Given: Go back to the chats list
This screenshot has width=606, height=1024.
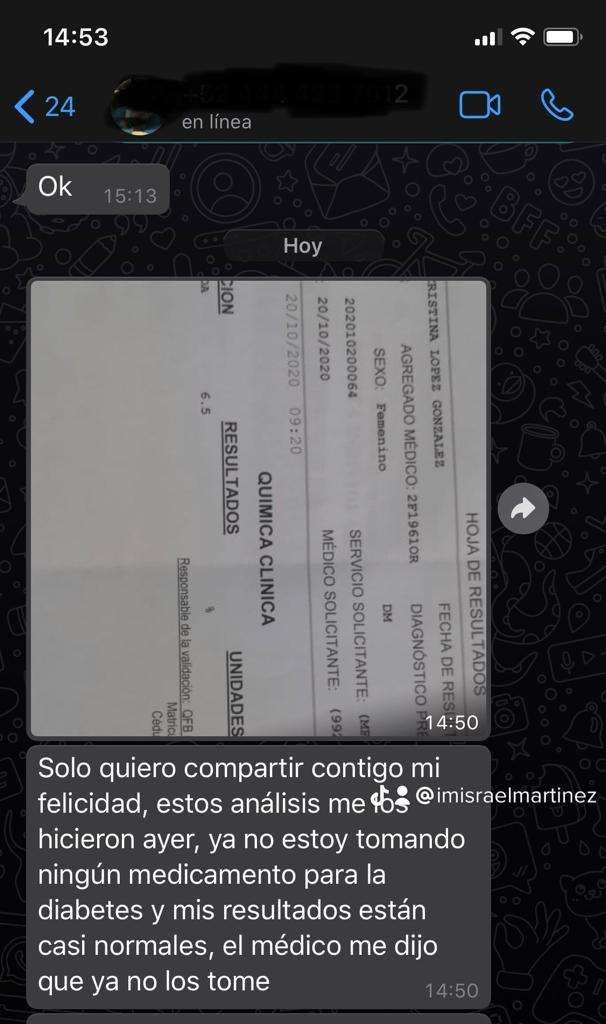Looking at the screenshot, I should point(45,105).
